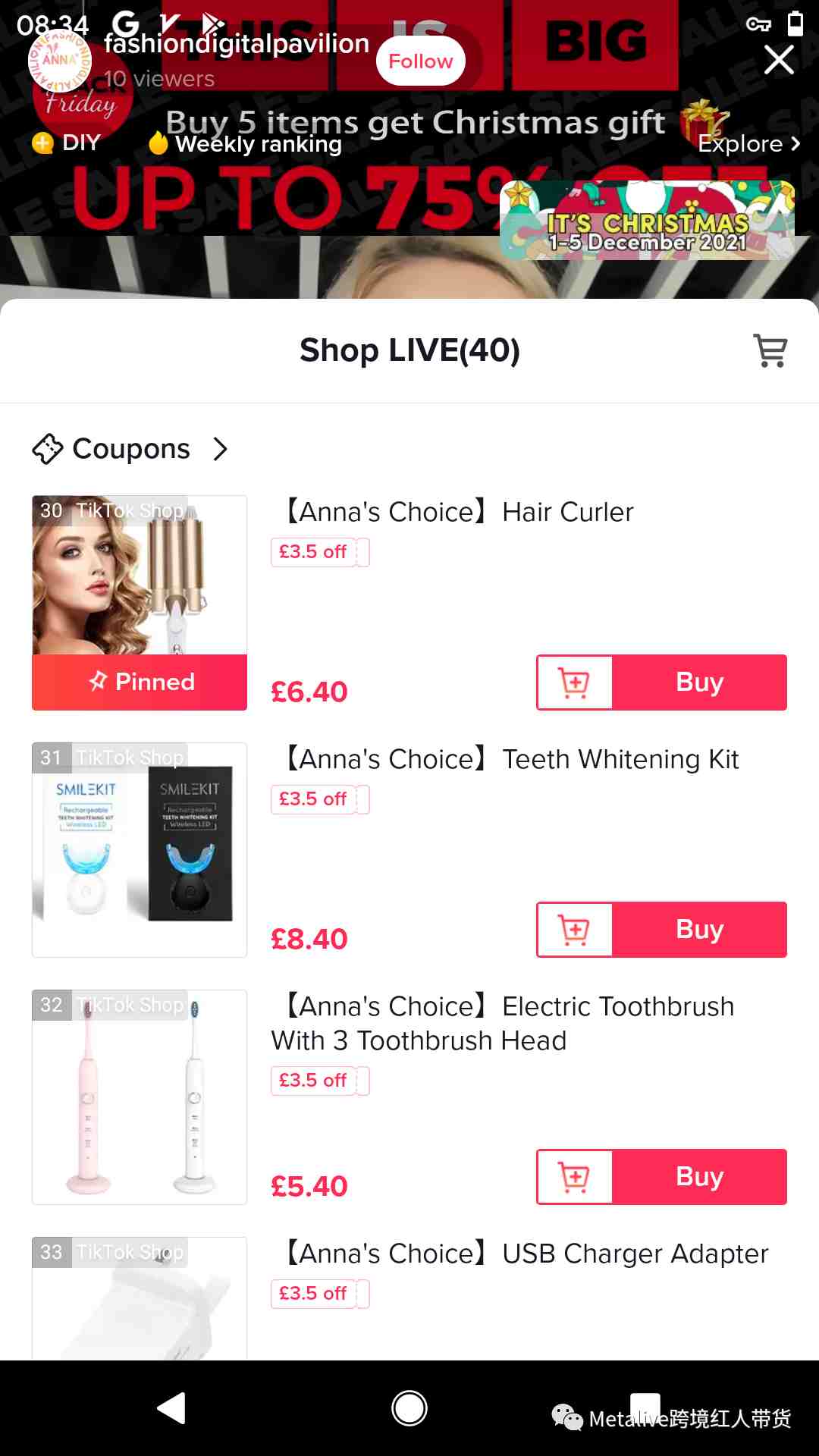819x1456 pixels.
Task: Buy the Teeth Whitening Kit
Action: click(698, 930)
